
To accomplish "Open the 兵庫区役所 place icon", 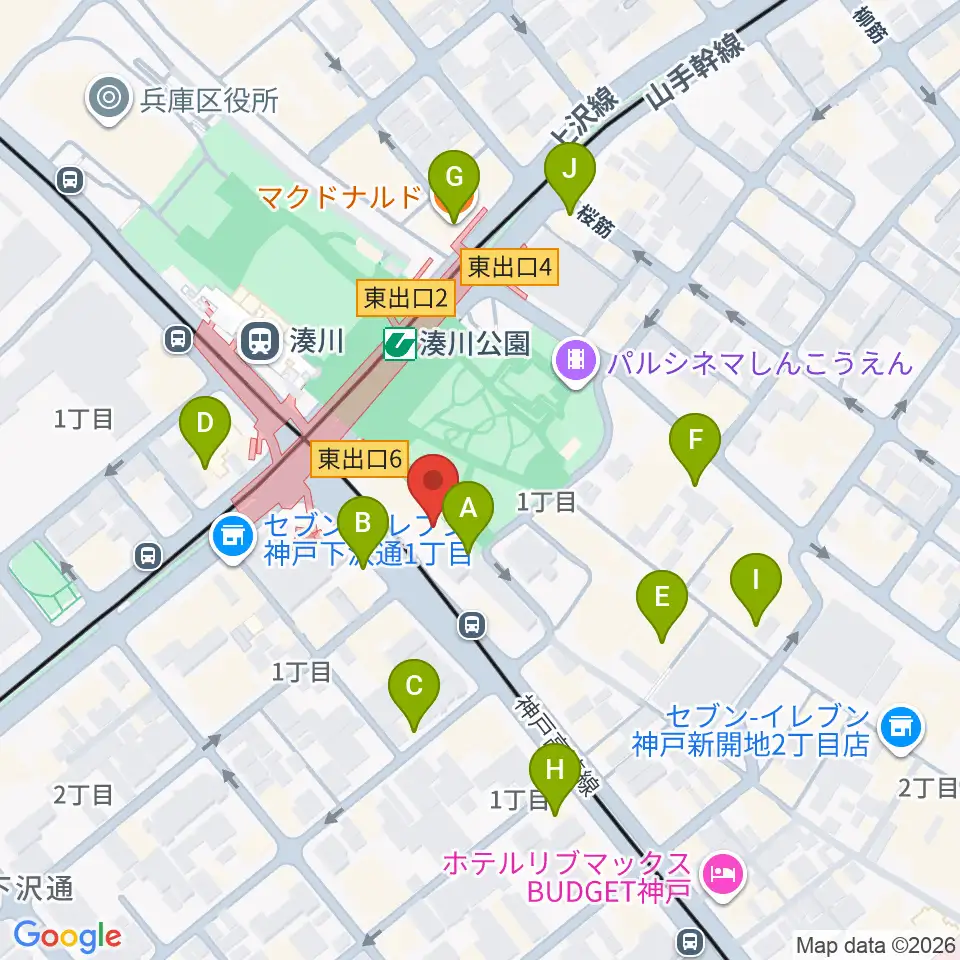I will pyautogui.click(x=109, y=100).
